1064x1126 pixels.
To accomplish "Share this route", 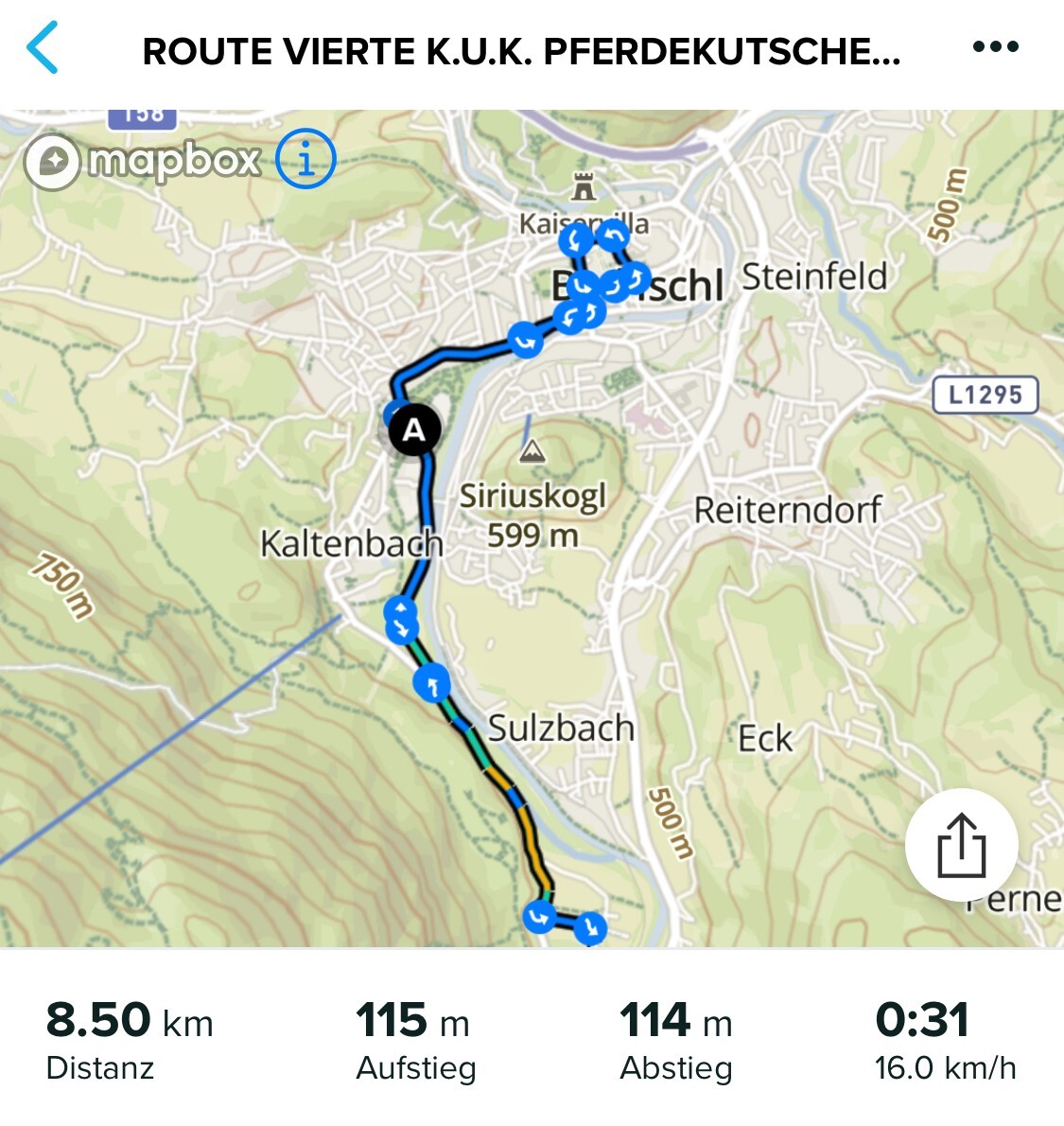I will pyautogui.click(x=961, y=845).
